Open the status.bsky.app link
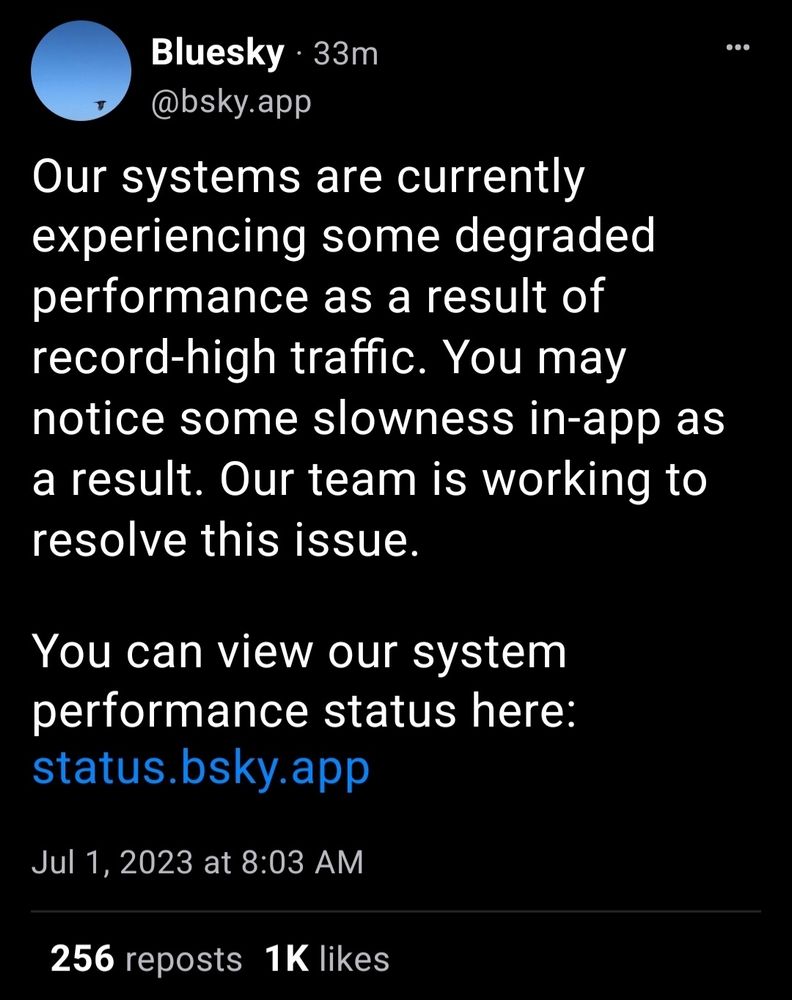The height and width of the screenshot is (1000, 792). pyautogui.click(x=201, y=770)
